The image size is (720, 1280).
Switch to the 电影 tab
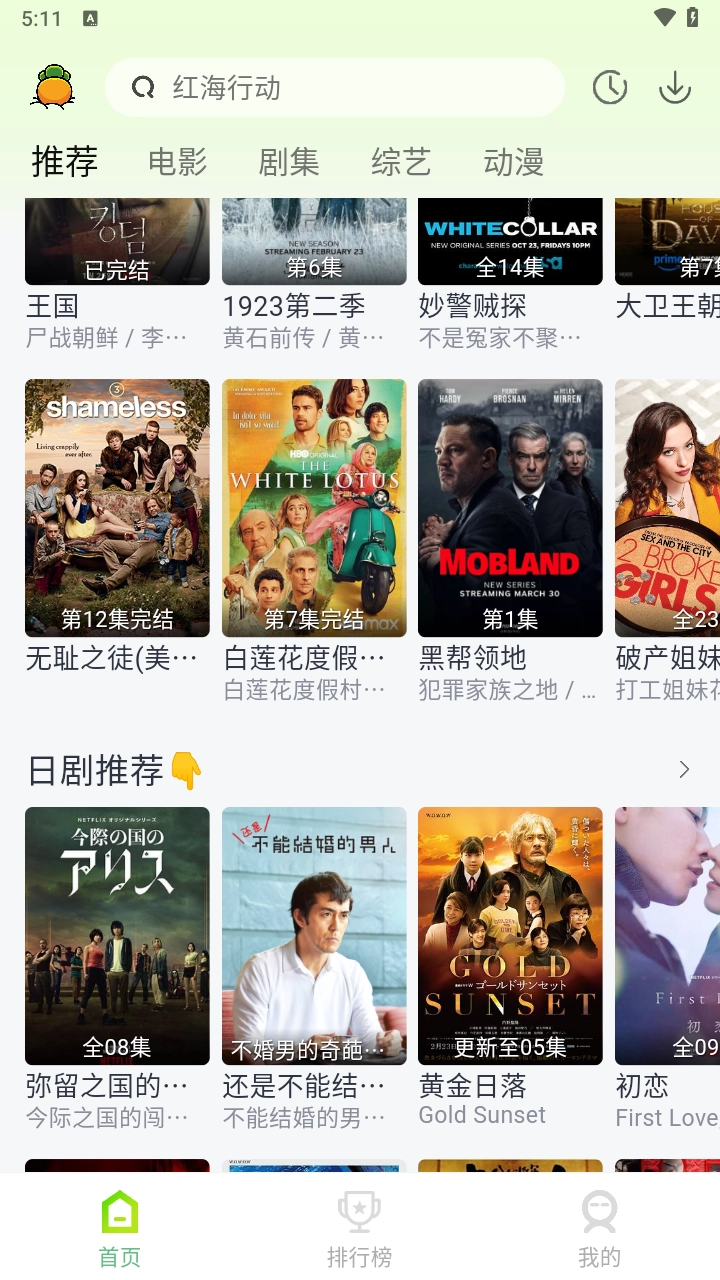[x=177, y=161]
